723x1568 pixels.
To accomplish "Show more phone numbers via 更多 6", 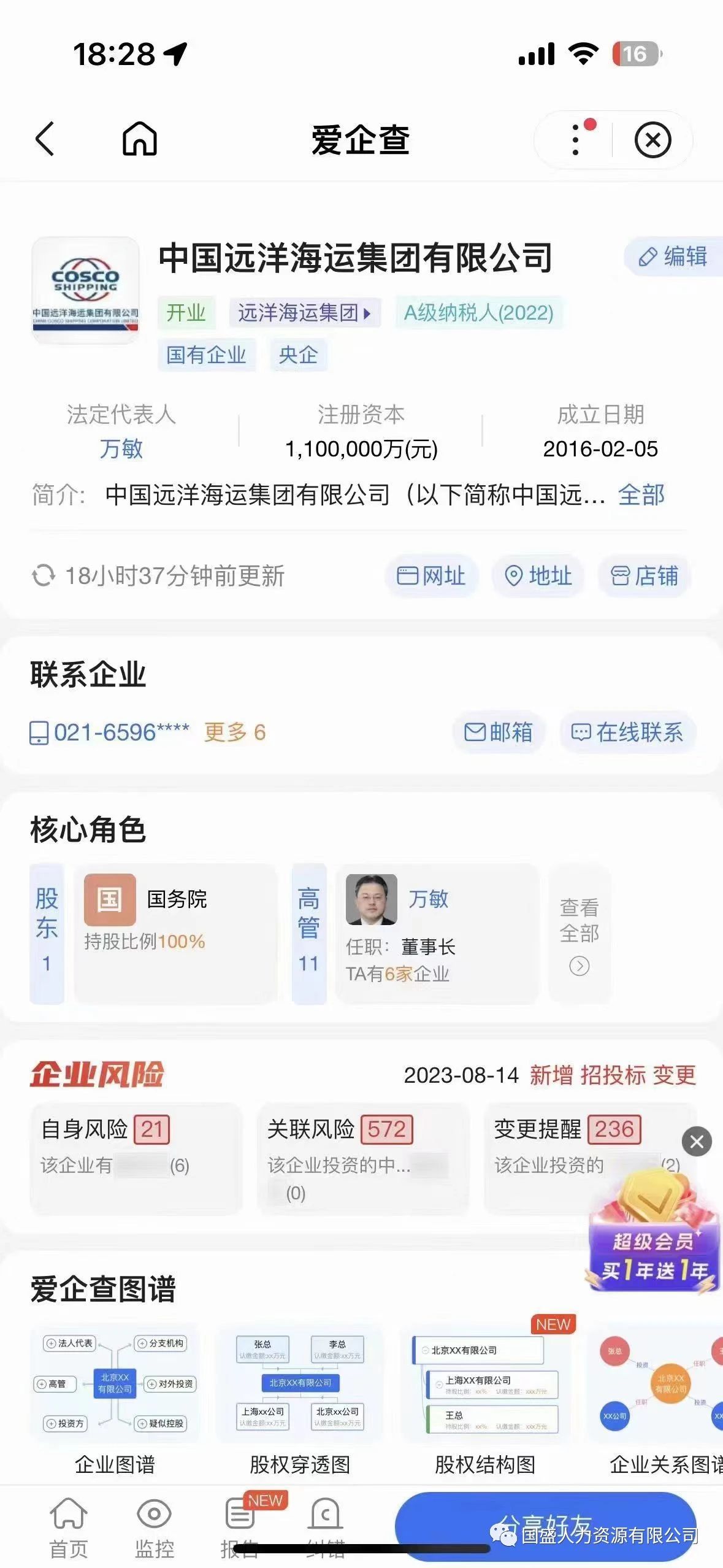I will tap(235, 732).
